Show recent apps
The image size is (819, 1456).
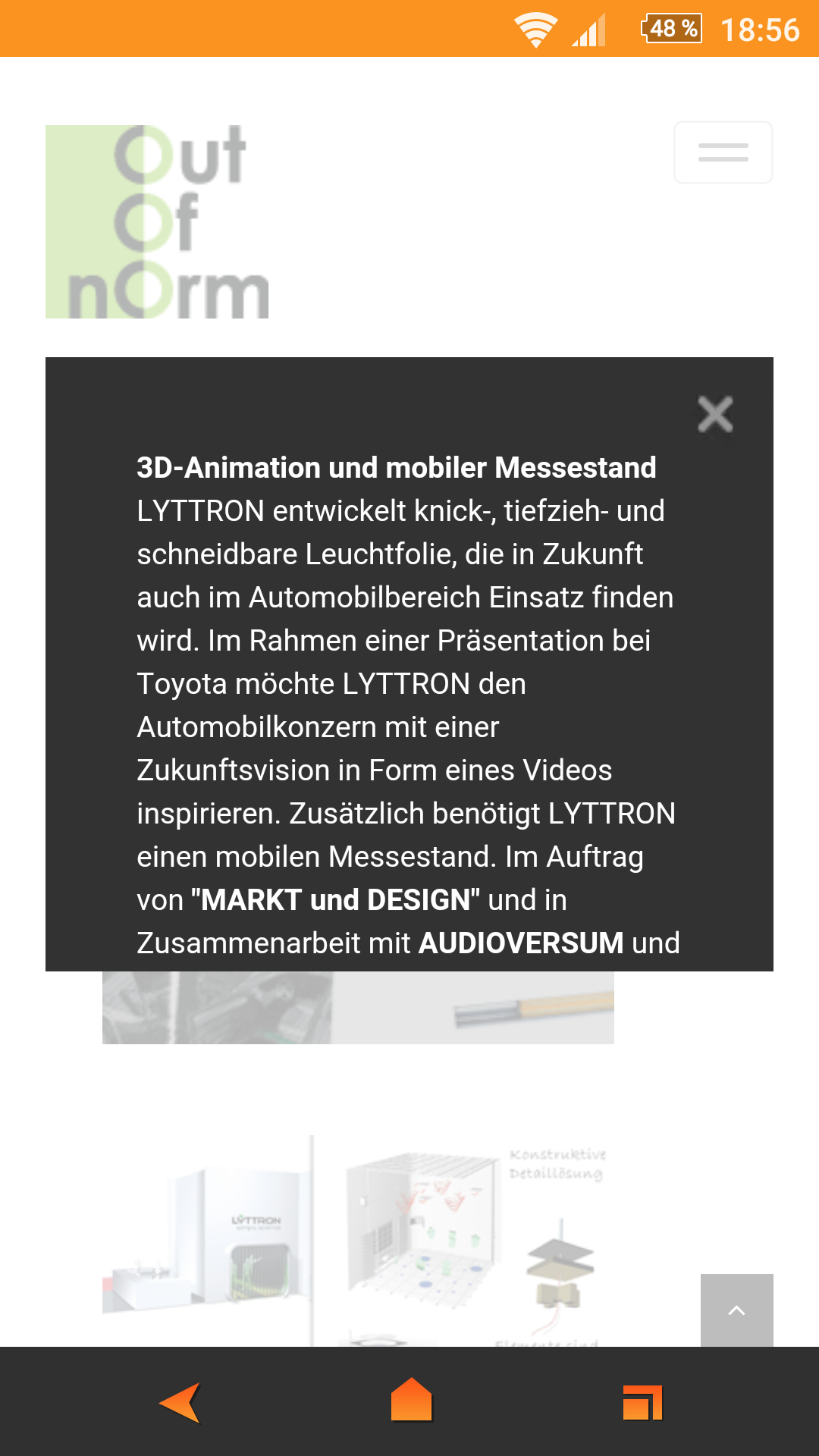[x=643, y=1402]
